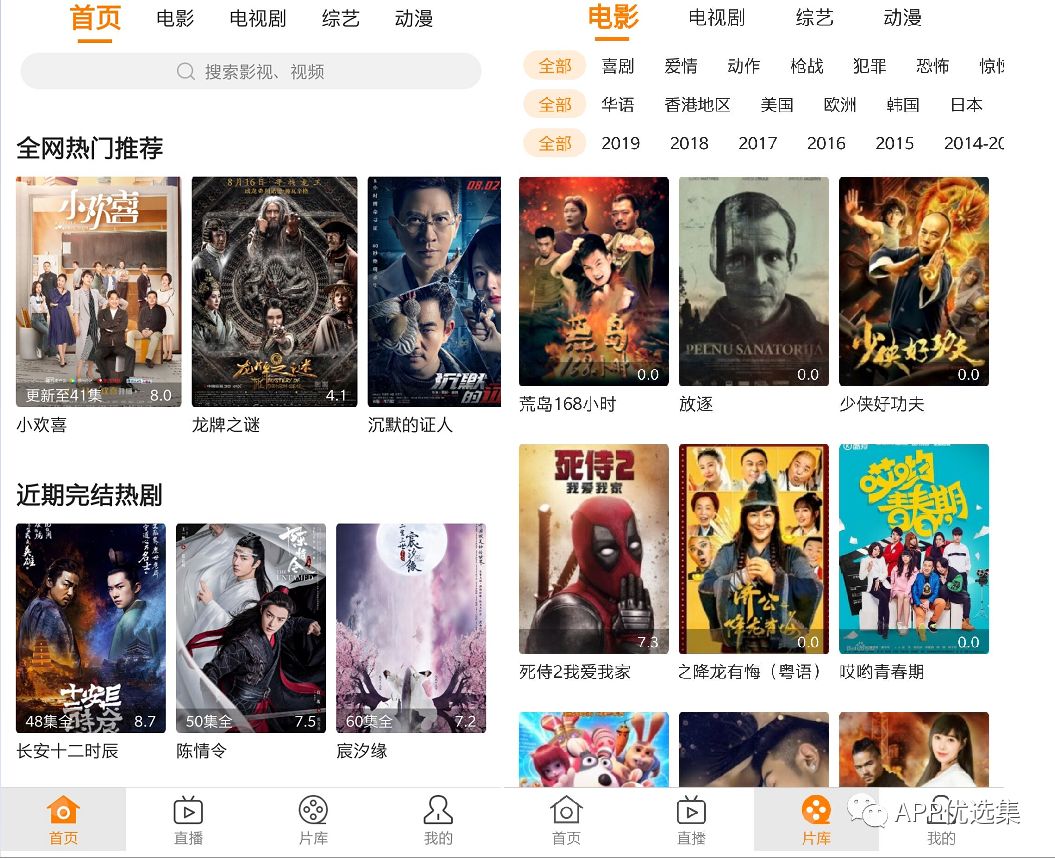Filter movies by 香港地区 region

(x=697, y=105)
